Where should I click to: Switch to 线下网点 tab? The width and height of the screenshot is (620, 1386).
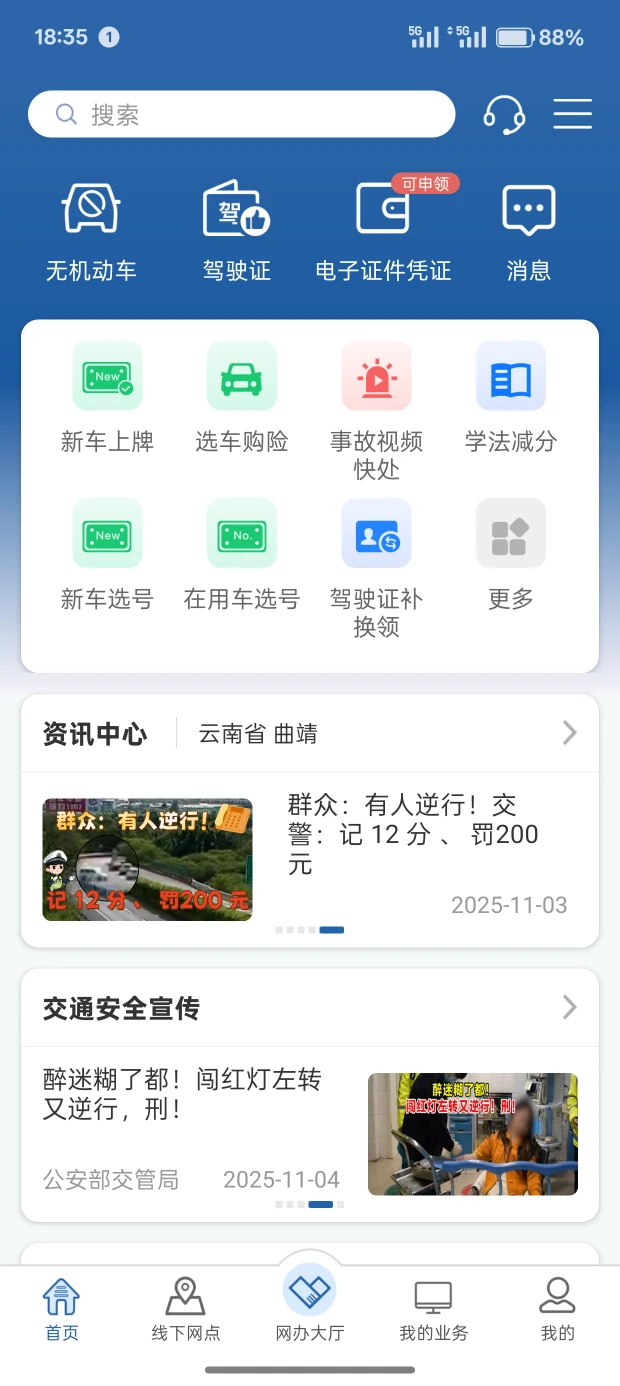pyautogui.click(x=186, y=1308)
